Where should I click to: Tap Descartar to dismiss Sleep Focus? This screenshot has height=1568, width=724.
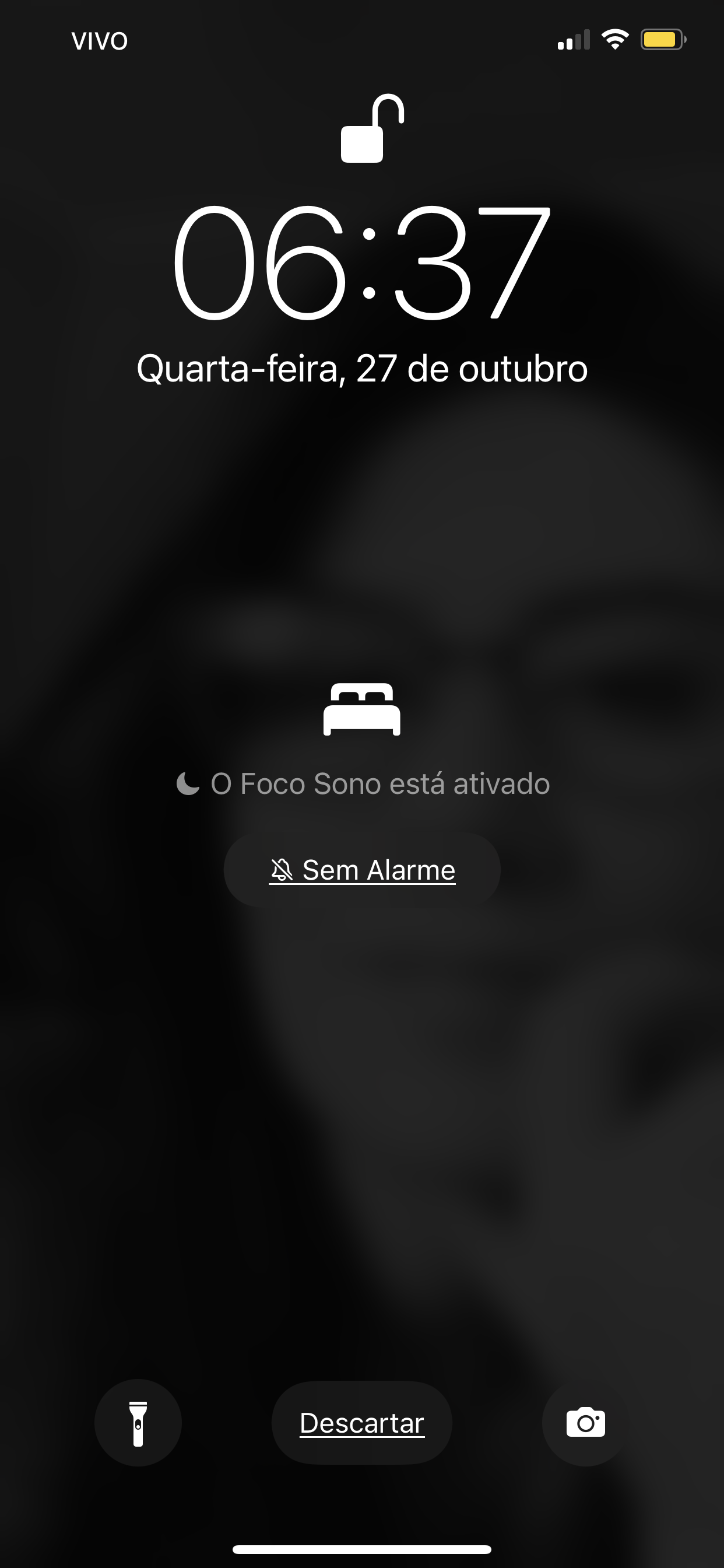pos(362,1423)
